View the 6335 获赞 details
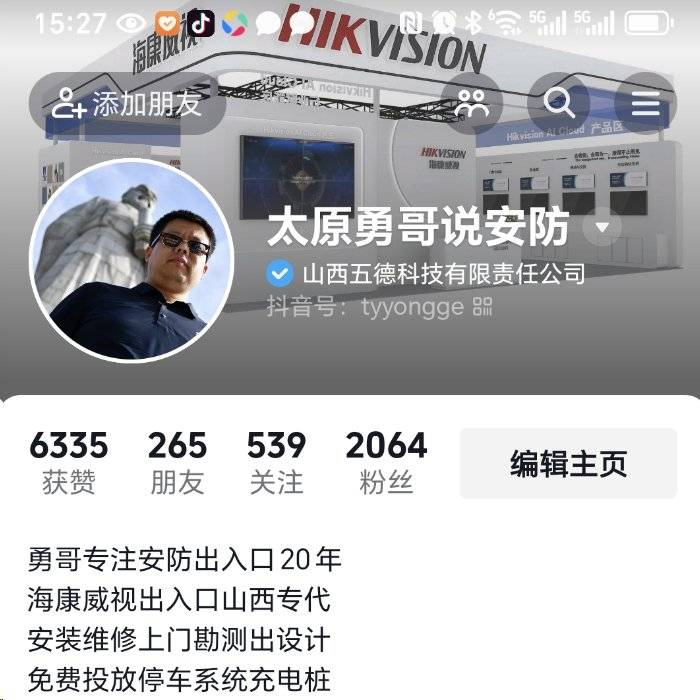The width and height of the screenshot is (700, 700). (69, 463)
